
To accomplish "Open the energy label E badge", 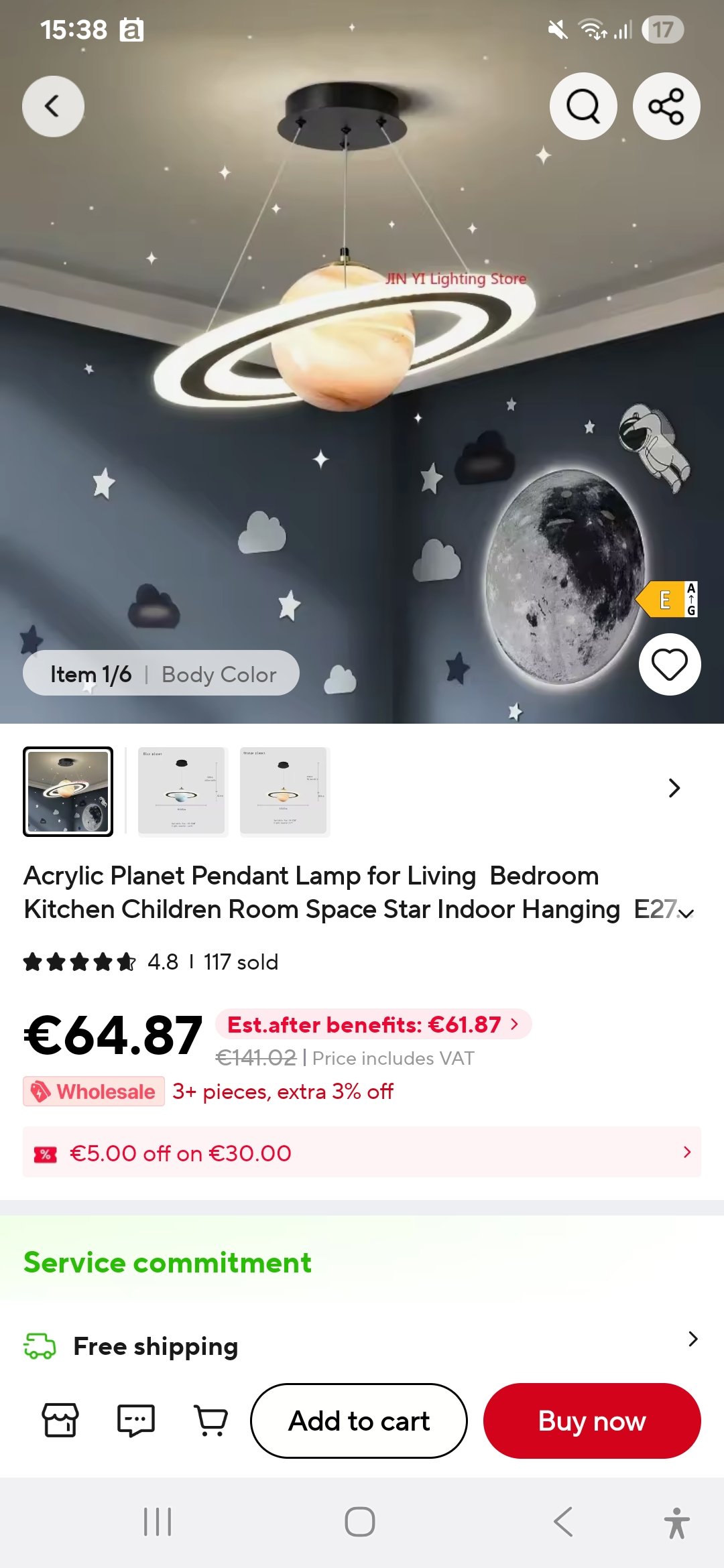I will (x=667, y=599).
